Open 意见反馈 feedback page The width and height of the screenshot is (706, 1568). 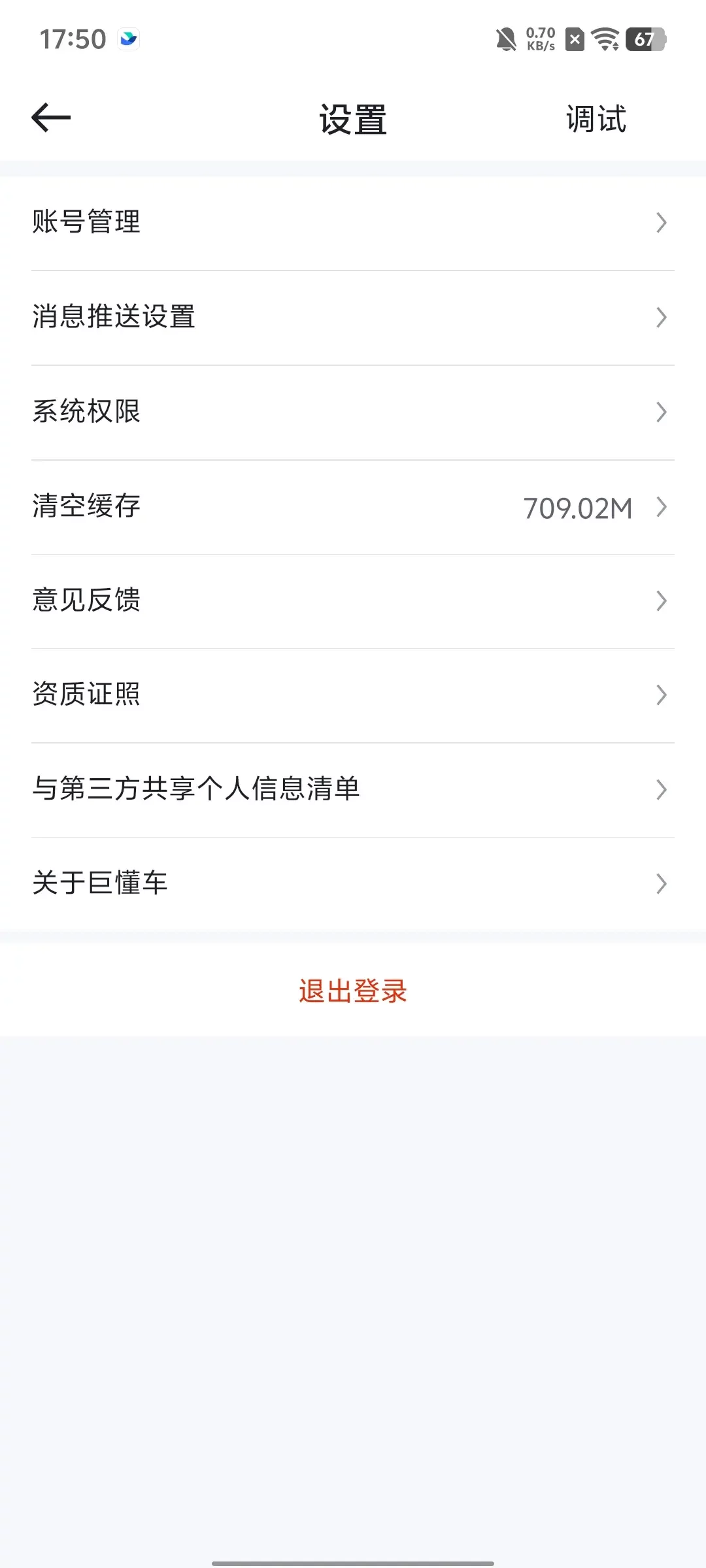pos(353,601)
